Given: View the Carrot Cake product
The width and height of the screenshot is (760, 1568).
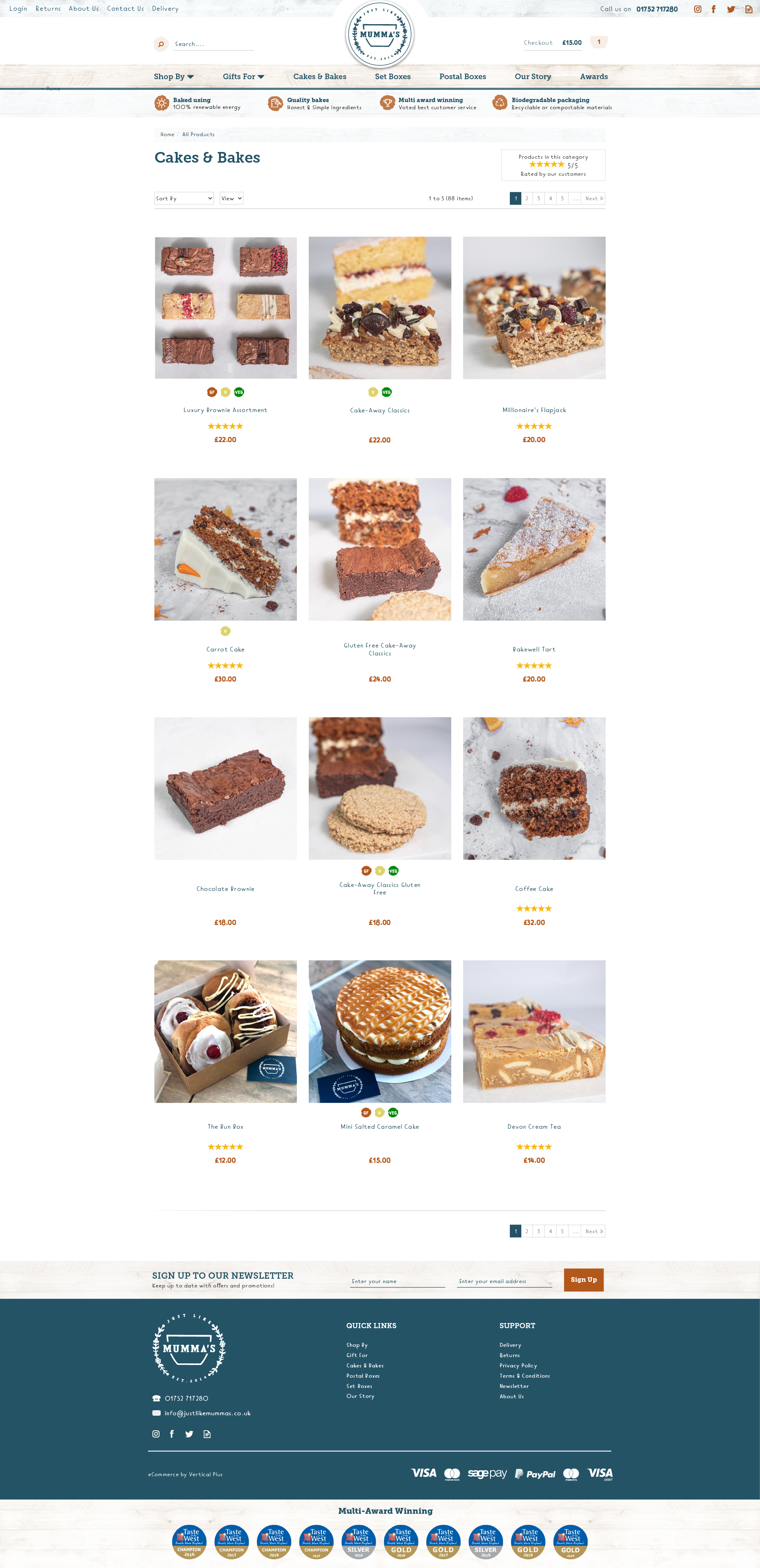Looking at the screenshot, I should pyautogui.click(x=225, y=649).
